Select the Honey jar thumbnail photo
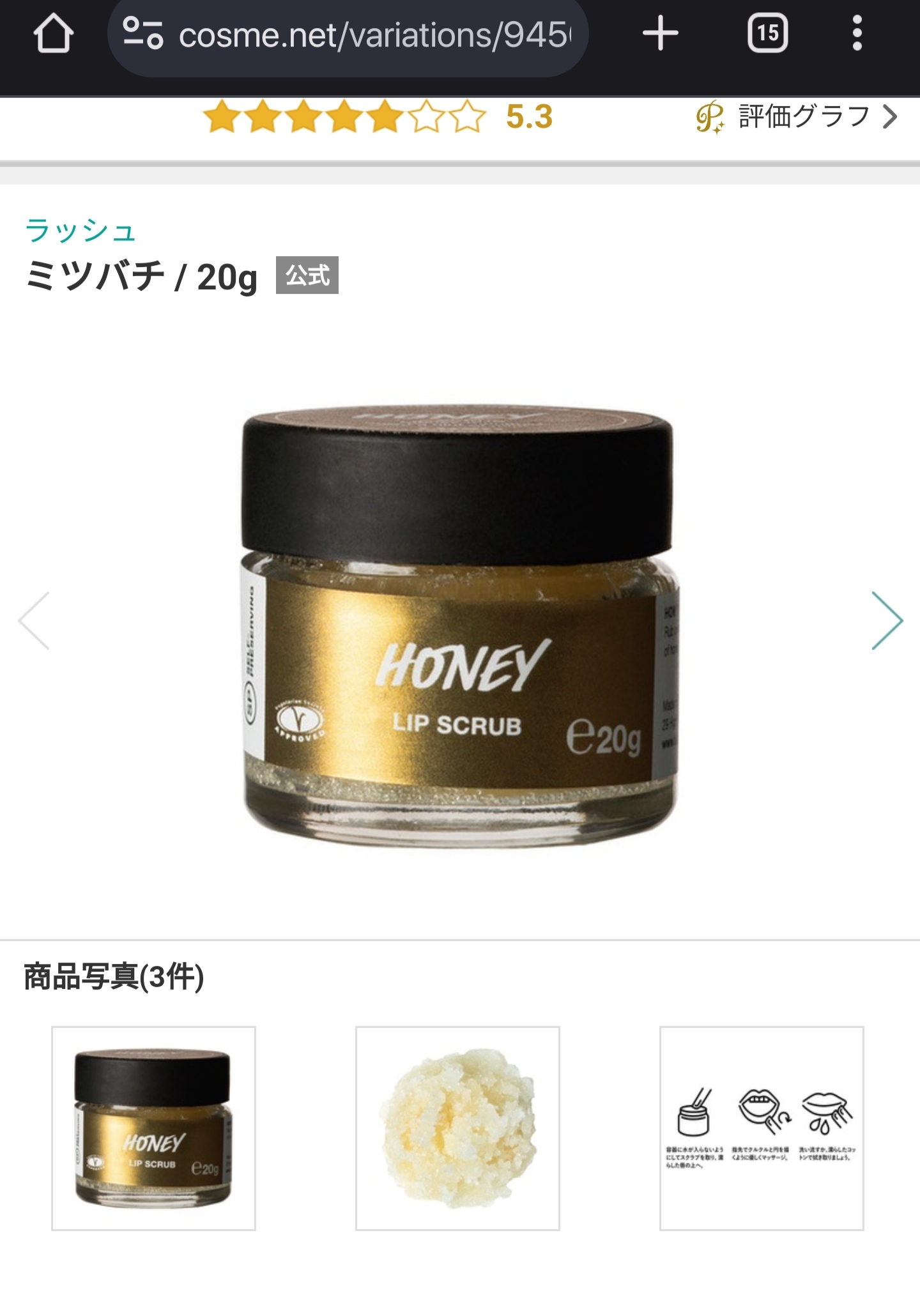The width and height of the screenshot is (920, 1316). click(153, 1128)
